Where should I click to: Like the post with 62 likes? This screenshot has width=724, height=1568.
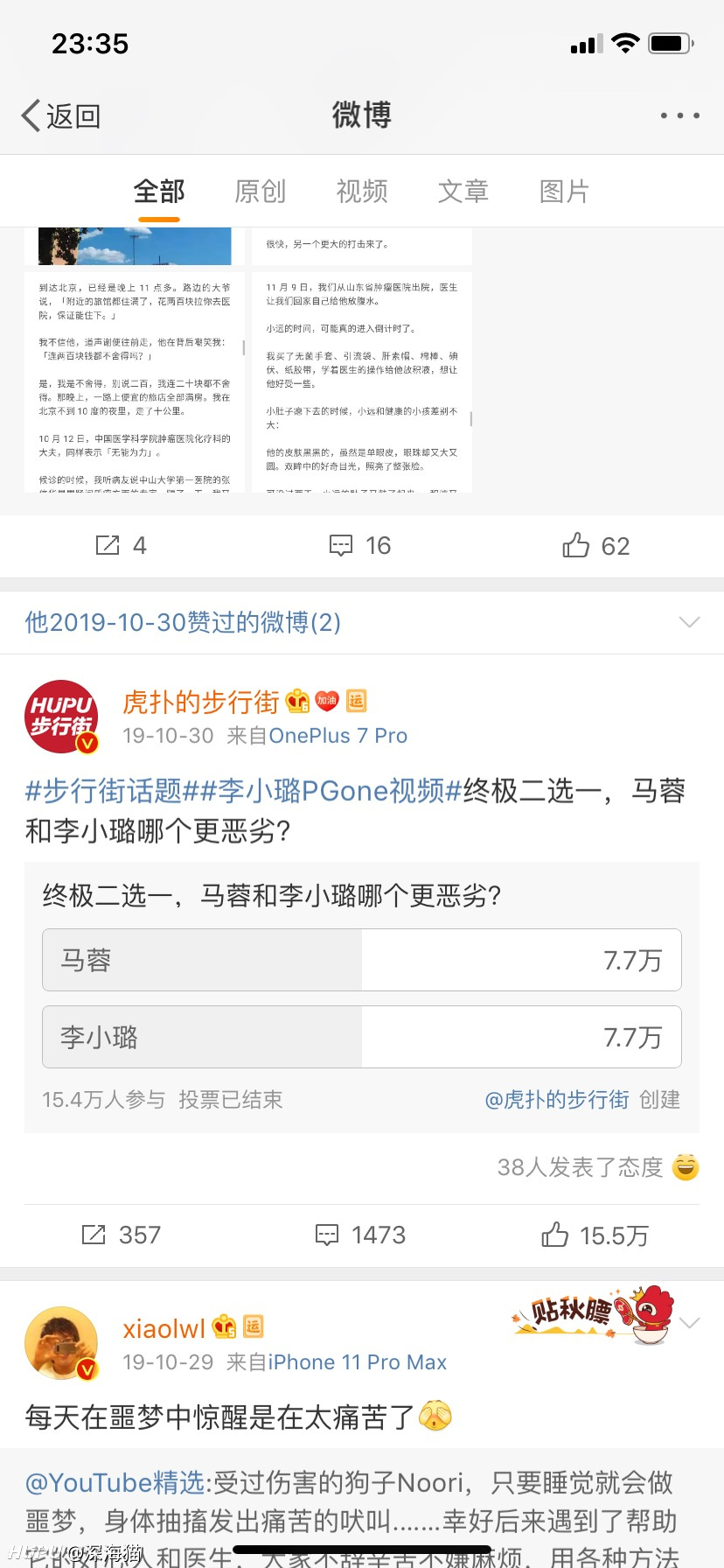coord(595,546)
